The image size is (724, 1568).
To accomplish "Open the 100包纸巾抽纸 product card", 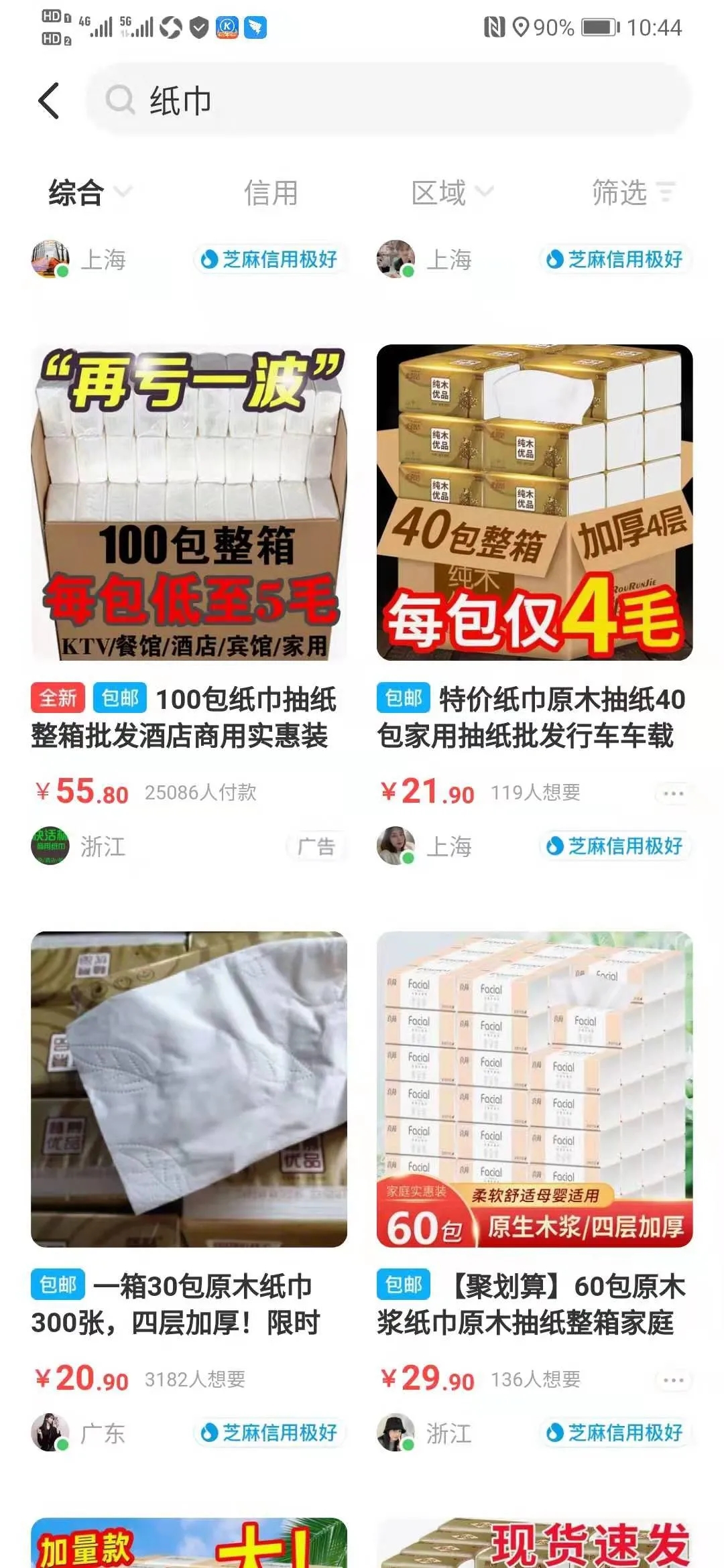I will [189, 503].
